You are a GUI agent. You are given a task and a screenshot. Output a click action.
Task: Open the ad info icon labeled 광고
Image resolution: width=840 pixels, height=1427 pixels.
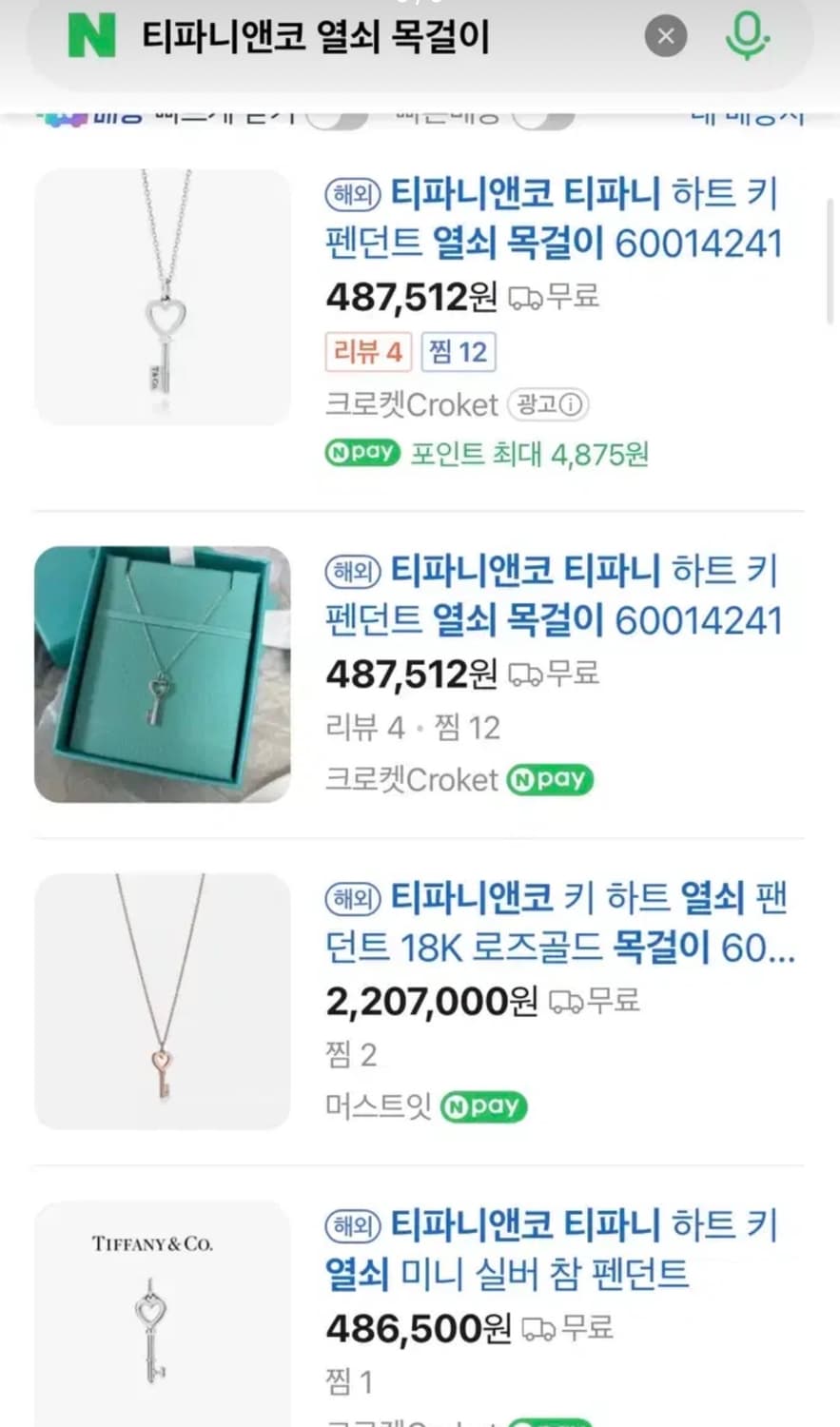(x=550, y=404)
